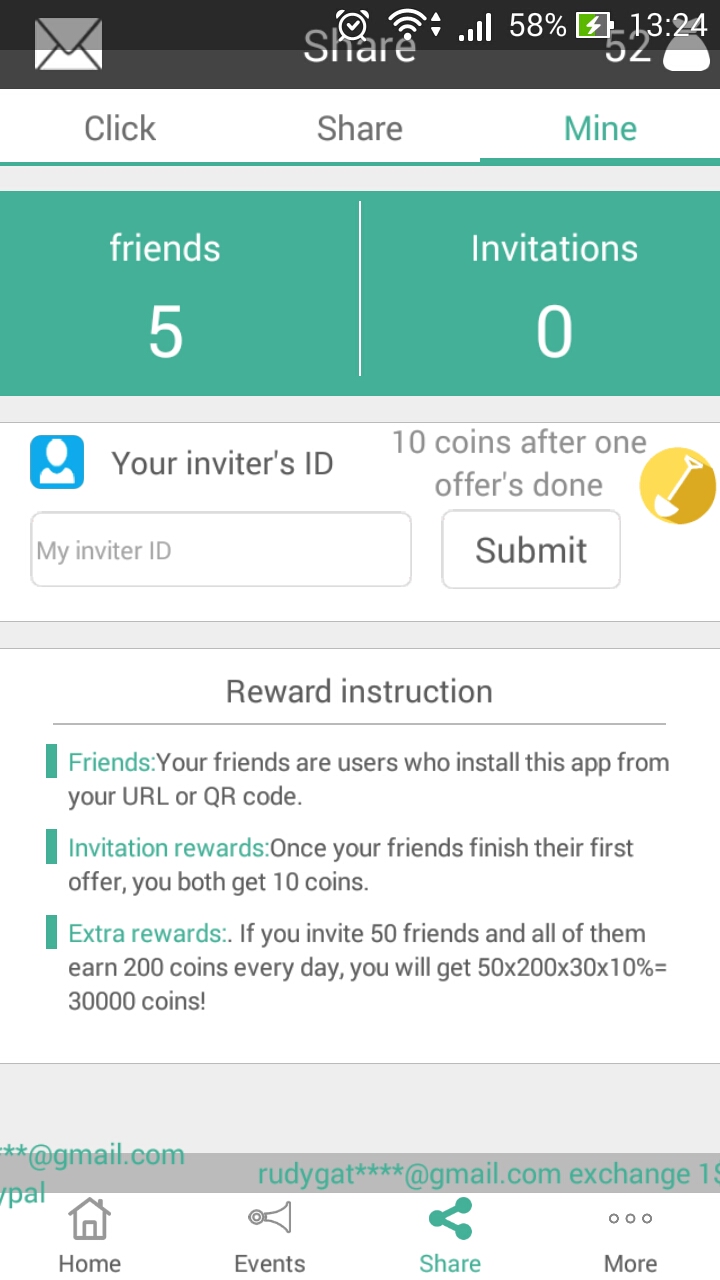Image resolution: width=720 pixels, height=1280 pixels.
Task: Select the Mine tab
Action: point(600,129)
